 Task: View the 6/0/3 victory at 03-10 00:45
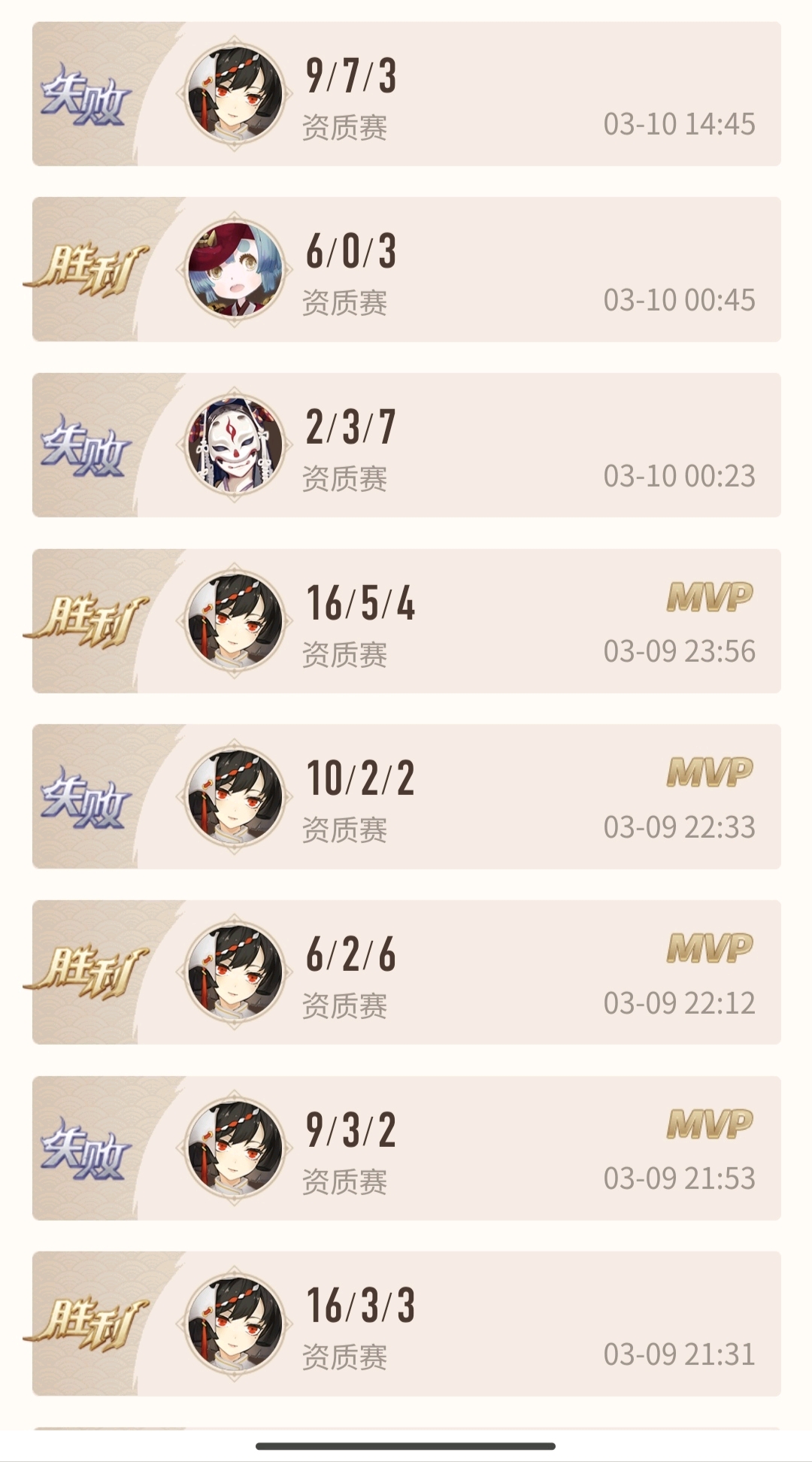pyautogui.click(x=406, y=269)
